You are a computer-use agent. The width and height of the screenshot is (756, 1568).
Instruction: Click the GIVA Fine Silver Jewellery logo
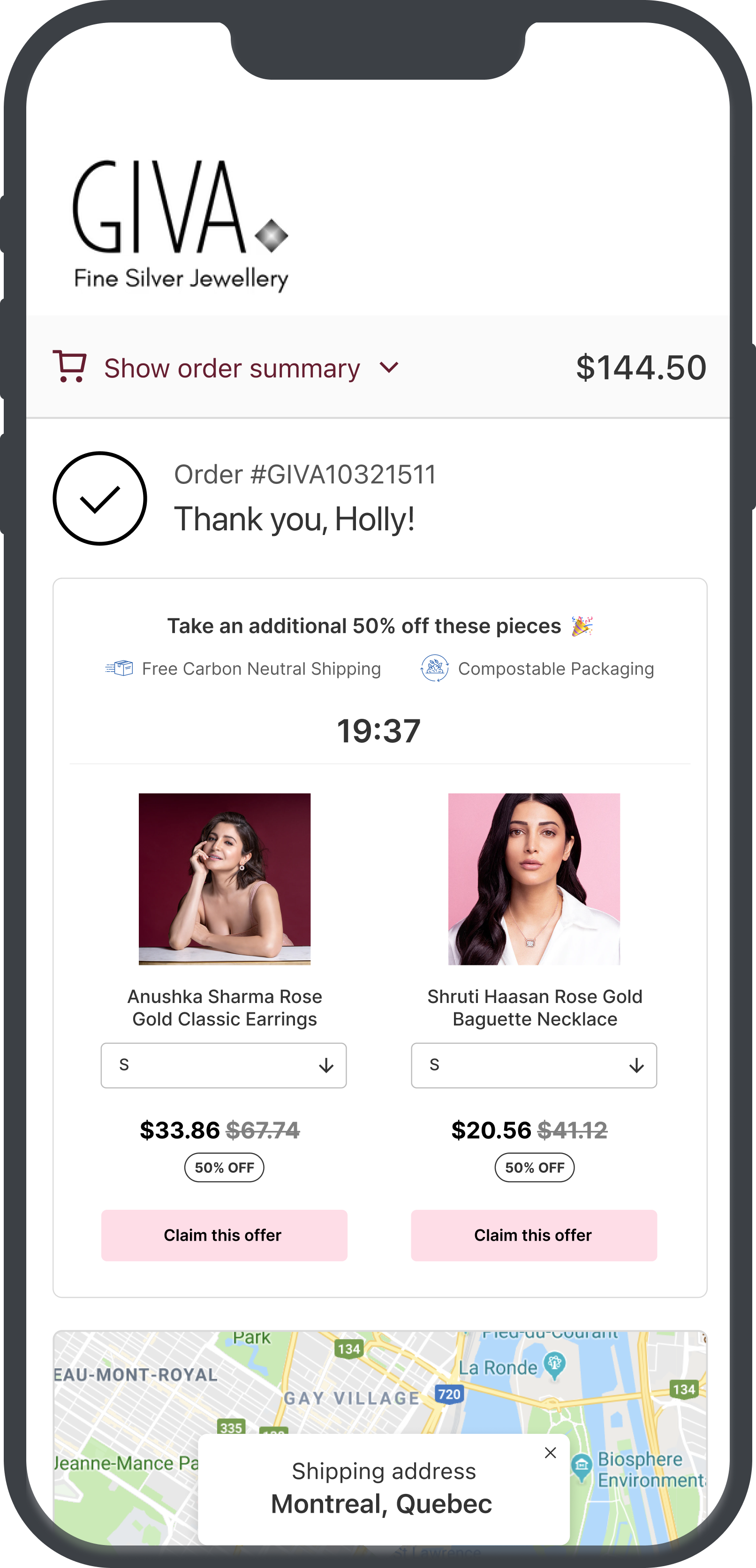click(x=181, y=222)
